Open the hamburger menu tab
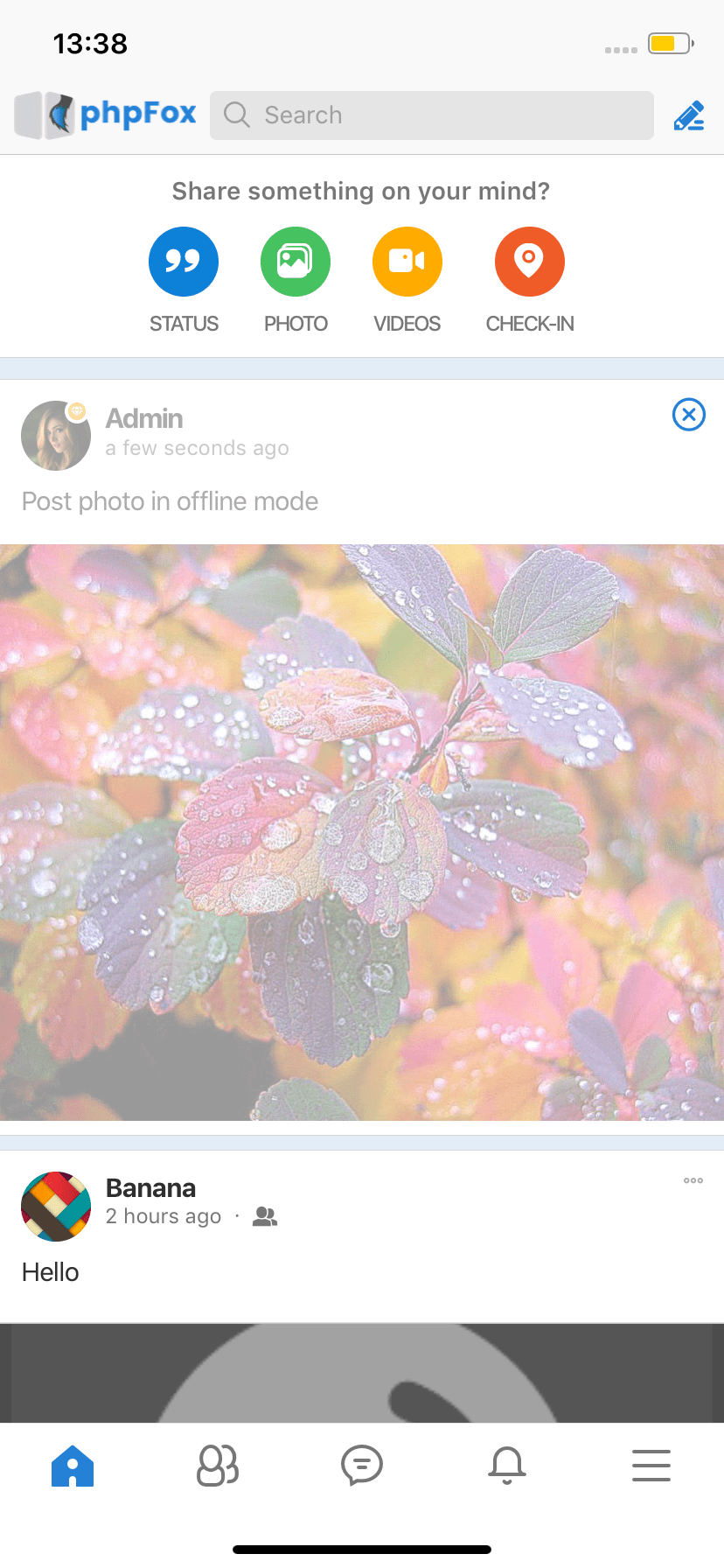Viewport: 724px width, 1568px height. [651, 1466]
